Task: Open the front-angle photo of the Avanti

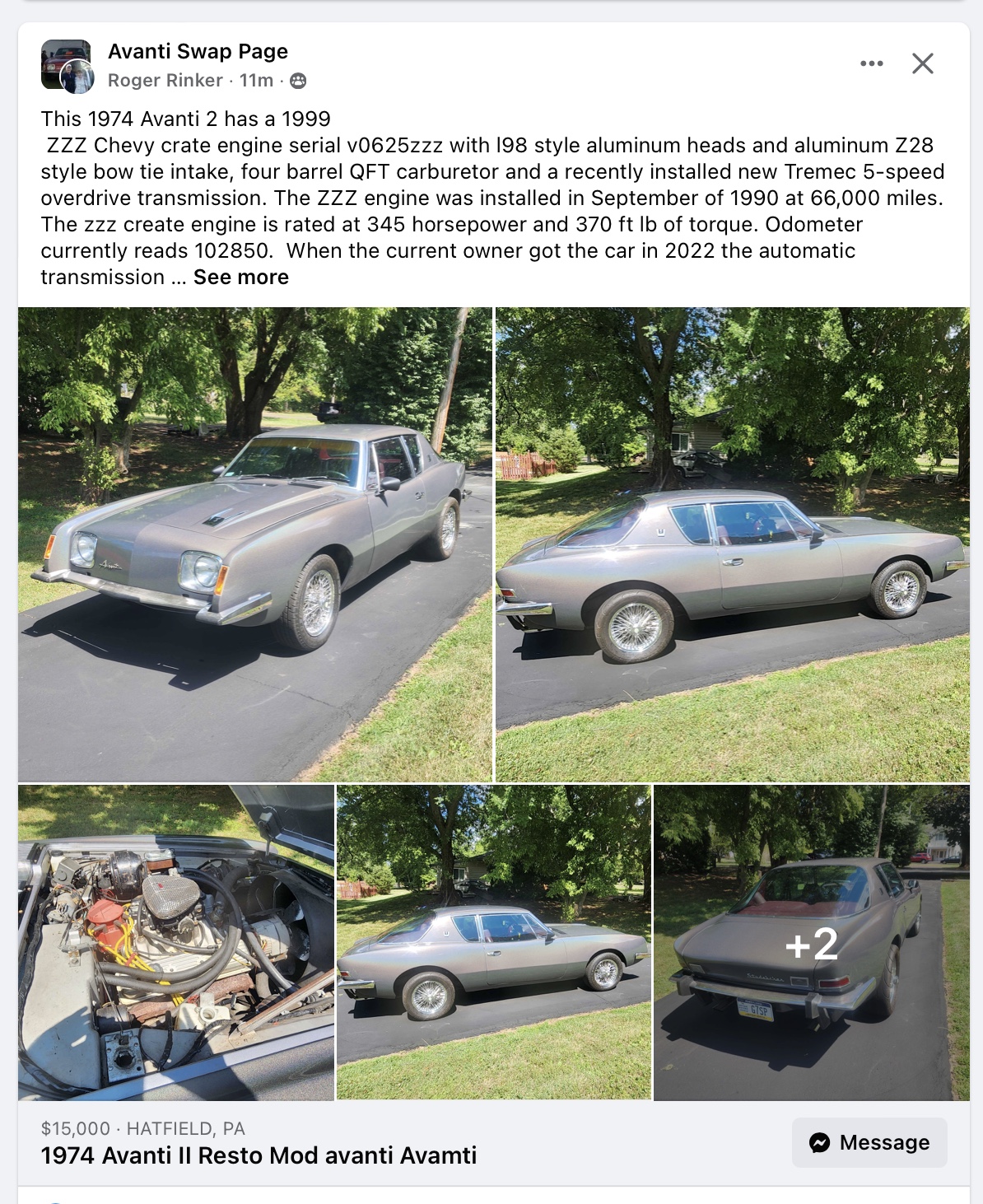Action: (x=255, y=544)
